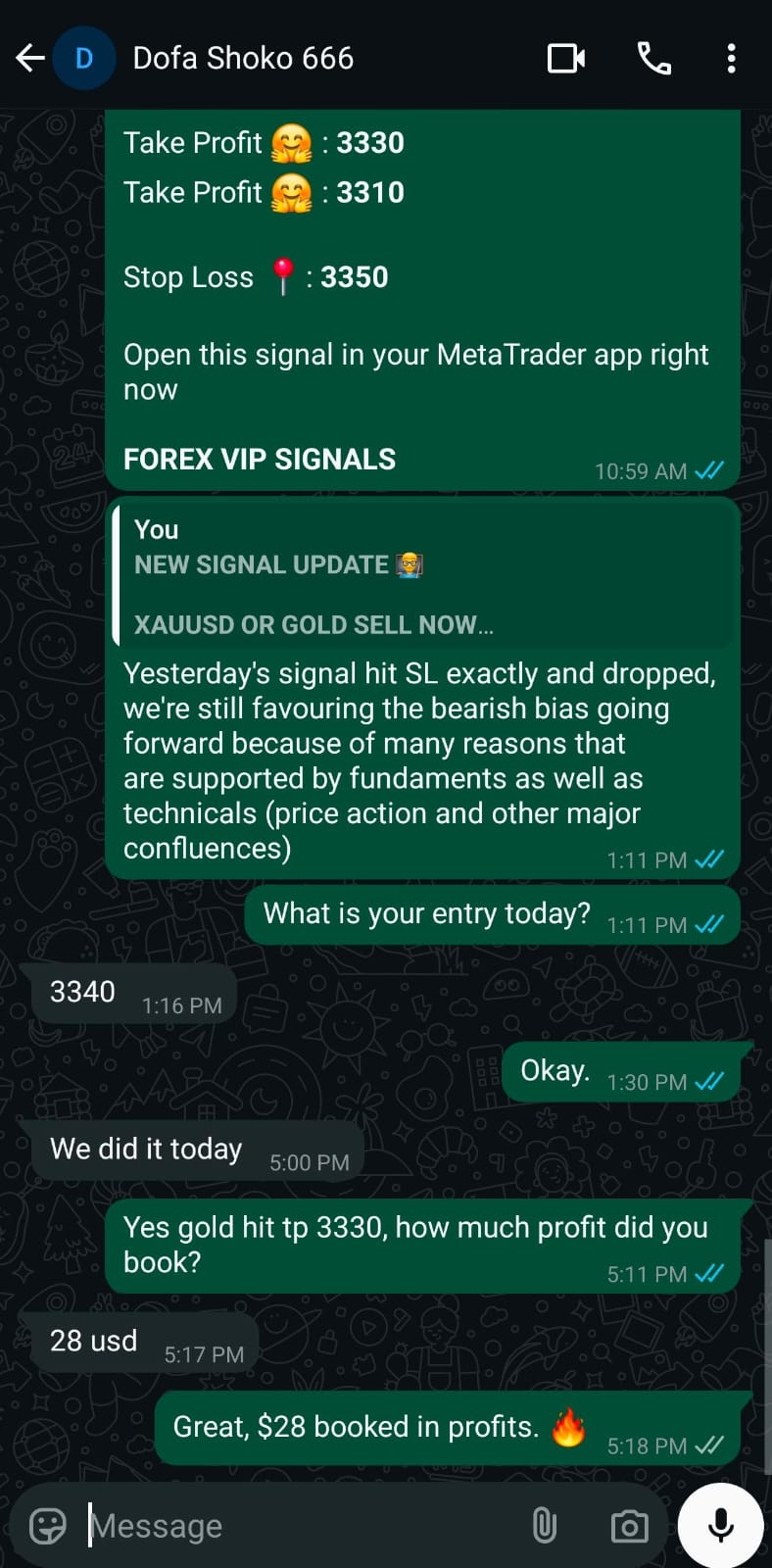Start a video call with Dofa Shoko
This screenshot has width=772, height=1568.
[x=565, y=59]
